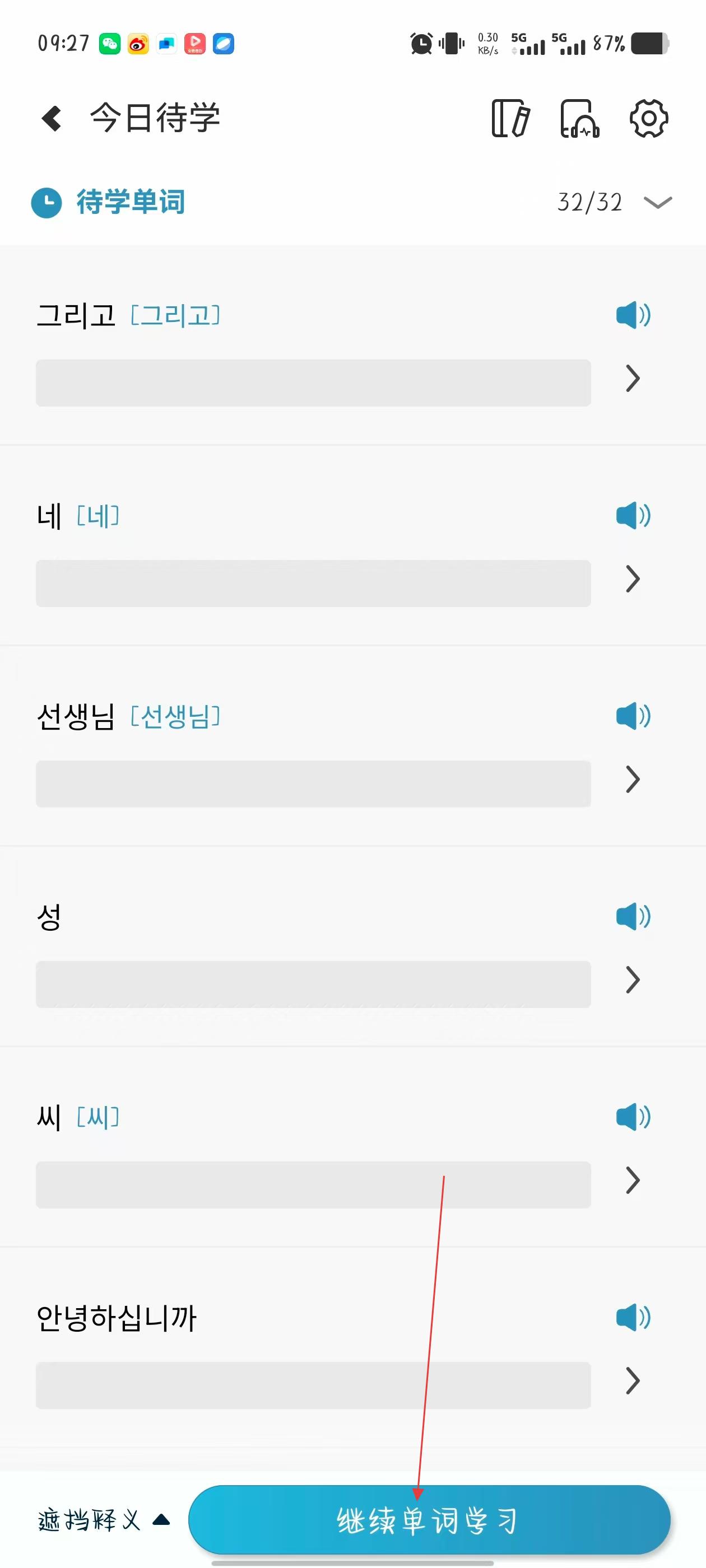The image size is (706, 1568).
Task: Open the settings gear
Action: (648, 118)
